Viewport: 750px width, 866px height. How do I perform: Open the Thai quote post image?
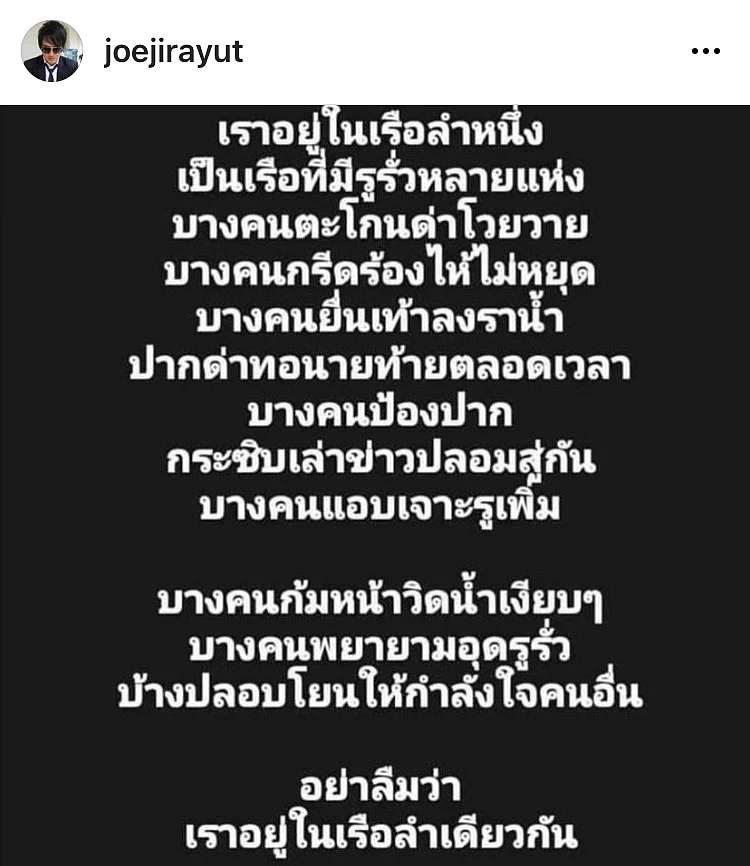pos(375,485)
